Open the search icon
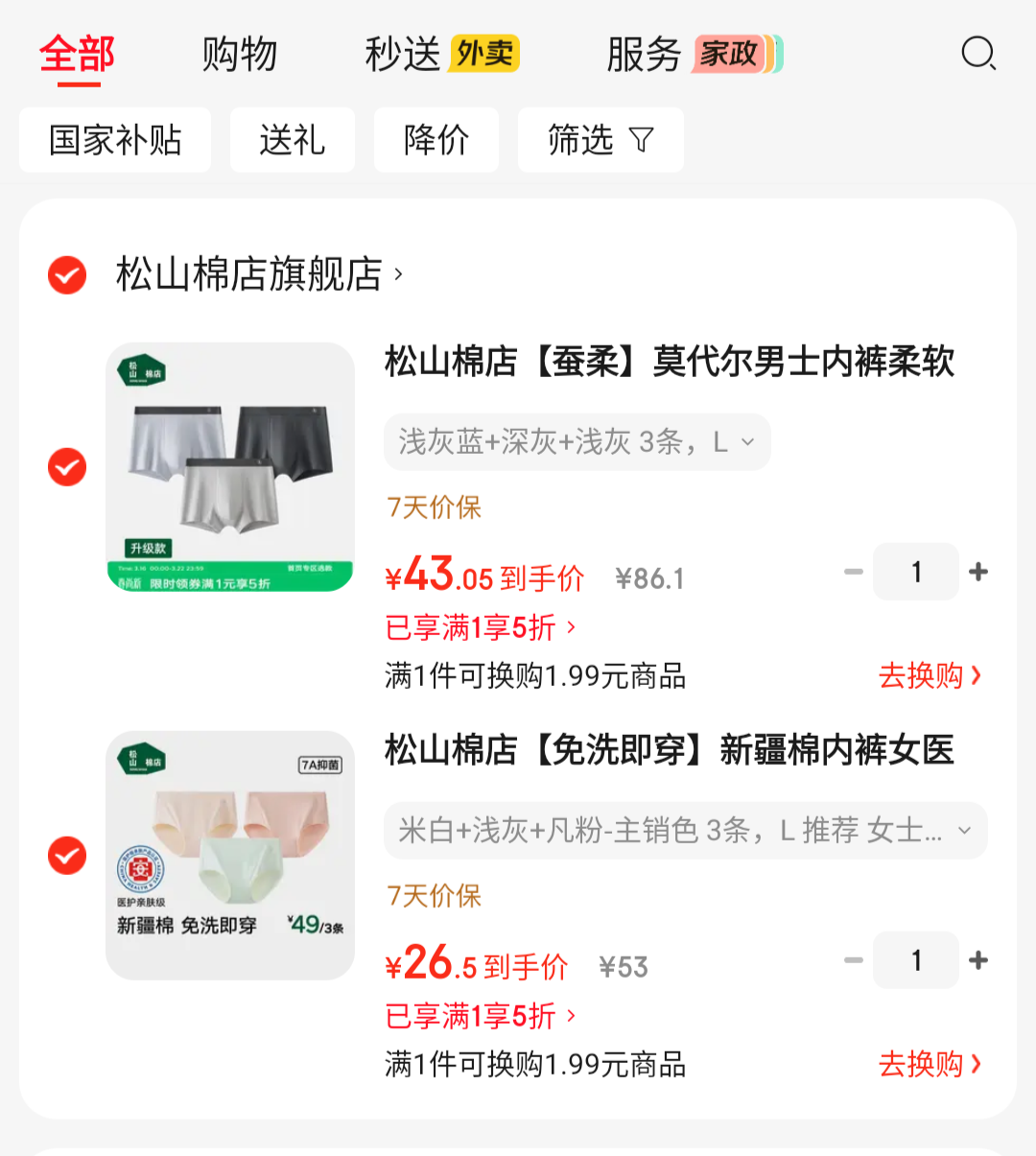1036x1156 pixels. point(978,54)
